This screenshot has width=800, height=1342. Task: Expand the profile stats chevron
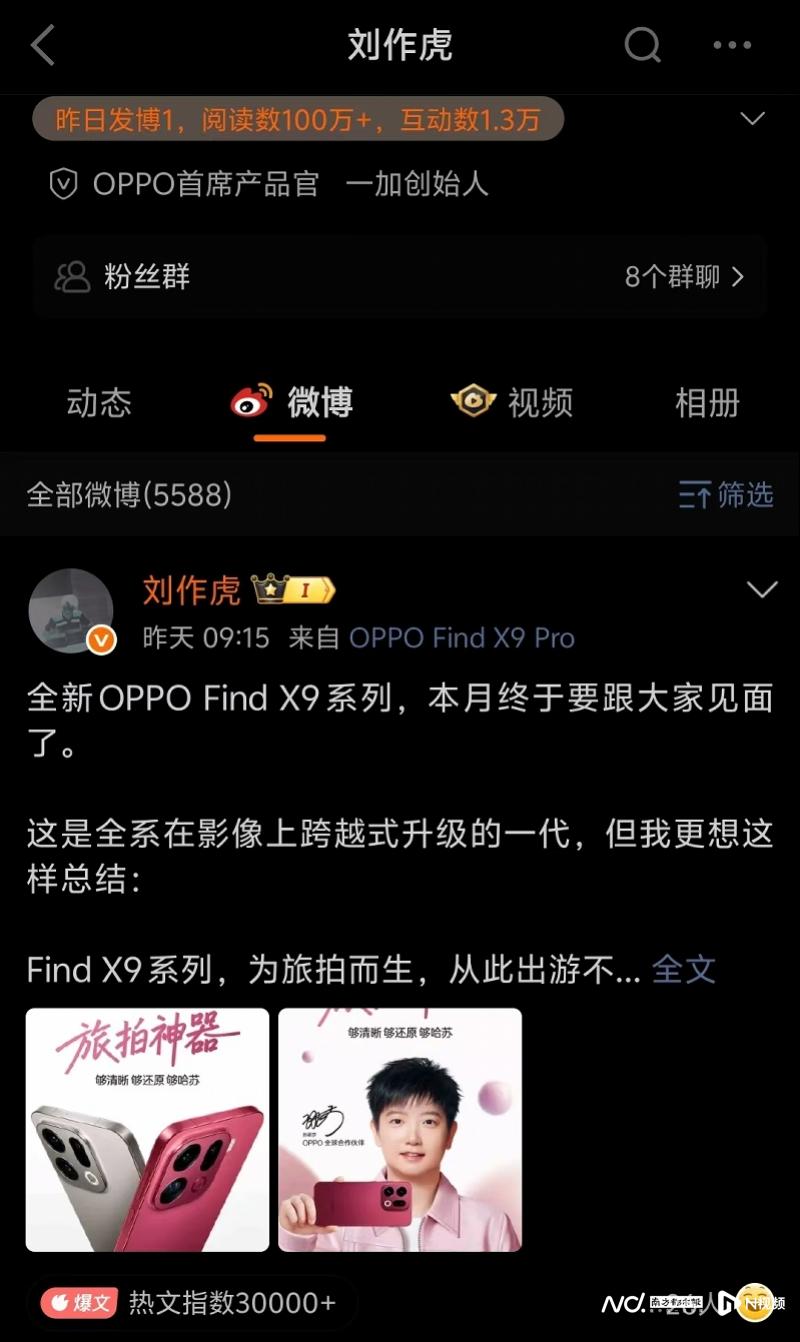tap(752, 119)
